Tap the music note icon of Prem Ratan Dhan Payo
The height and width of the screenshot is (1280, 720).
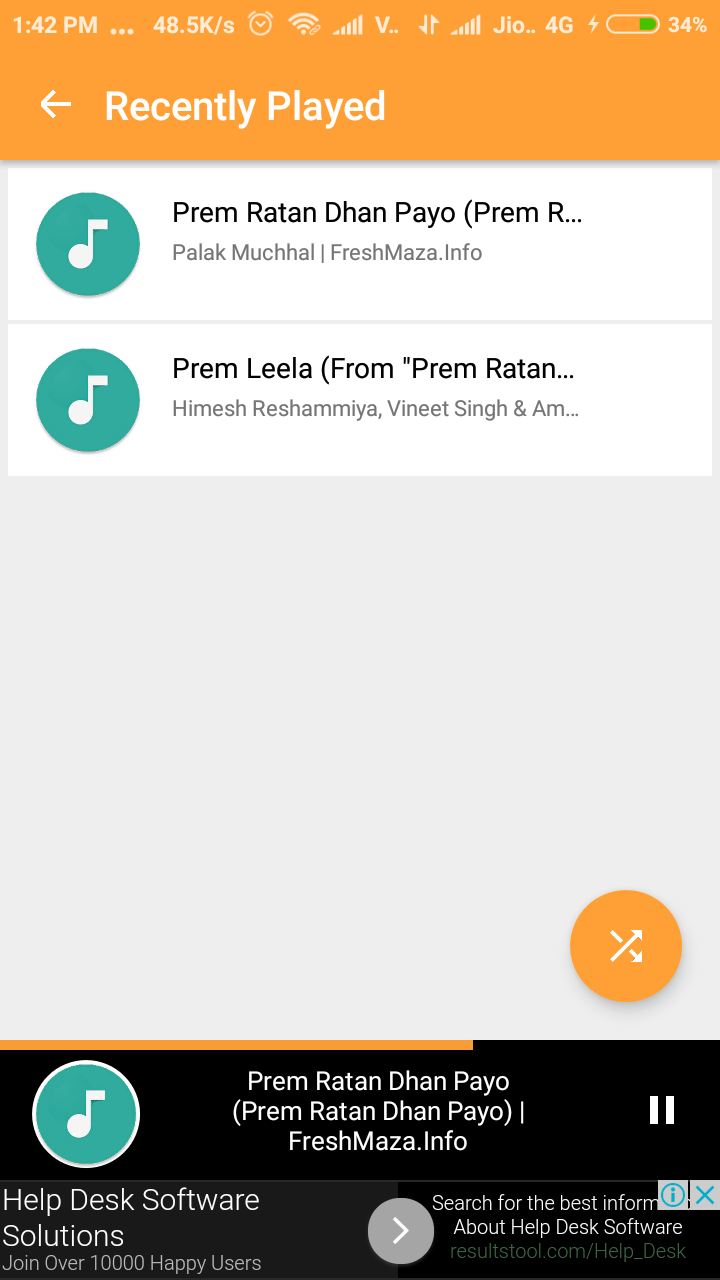(87, 243)
